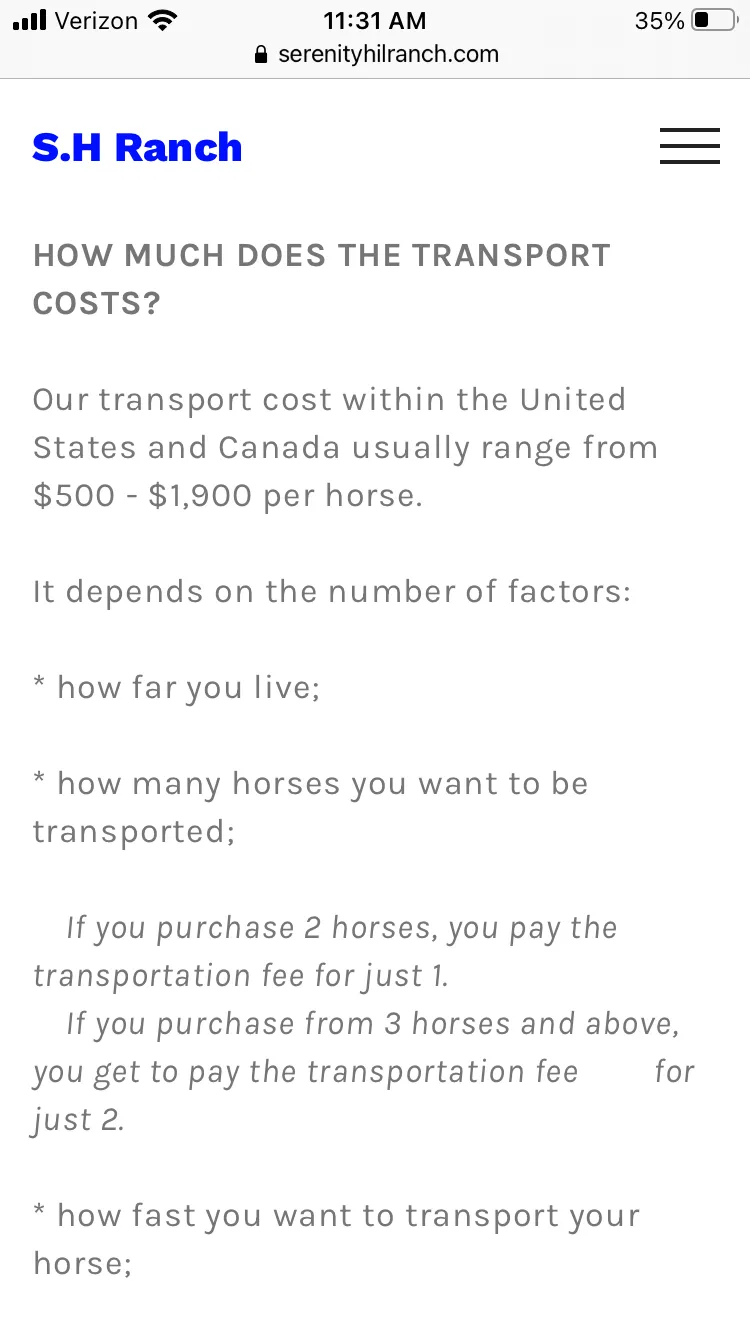The width and height of the screenshot is (750, 1334).
Task: Go to S.H Ranch homepage logo link
Action: (x=137, y=147)
